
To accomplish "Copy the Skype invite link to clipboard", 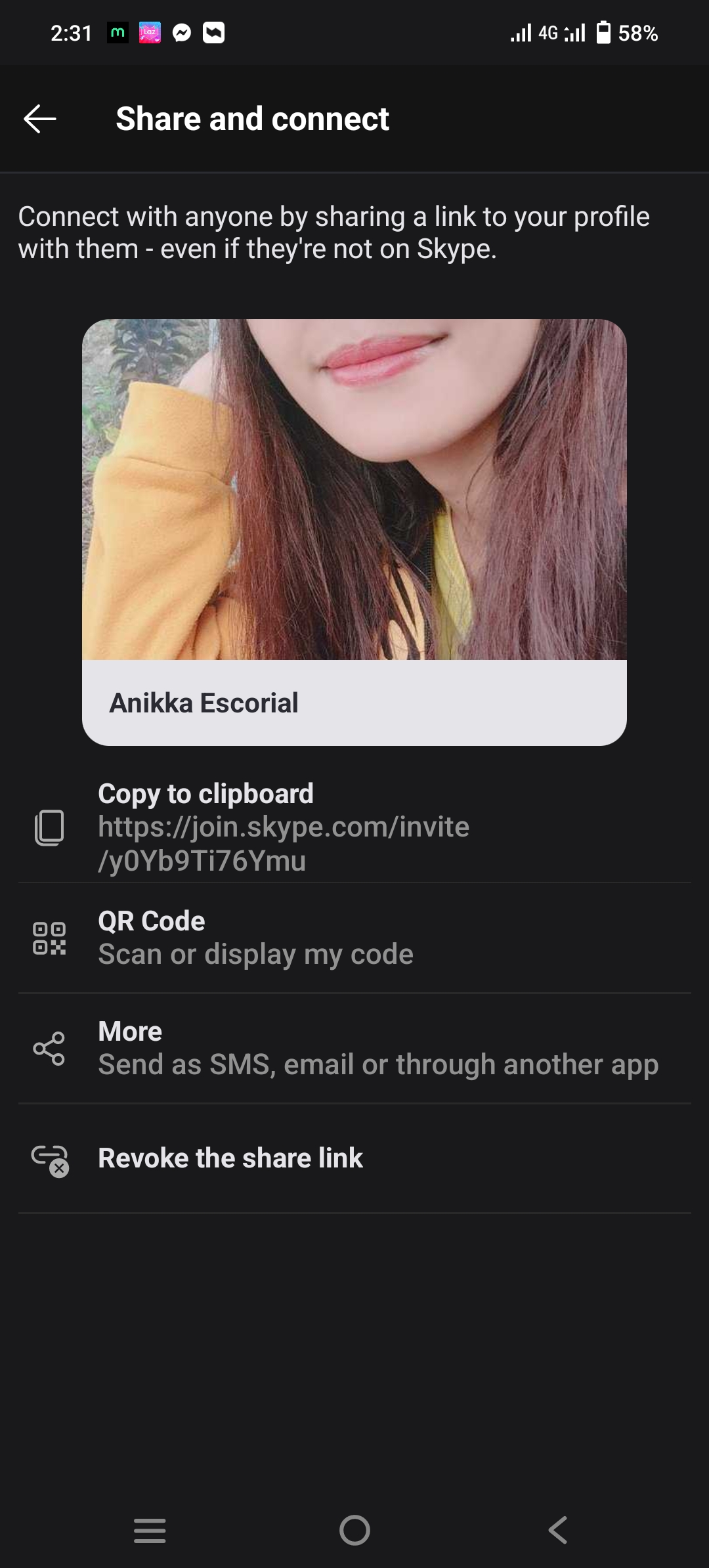I will pyautogui.click(x=354, y=827).
